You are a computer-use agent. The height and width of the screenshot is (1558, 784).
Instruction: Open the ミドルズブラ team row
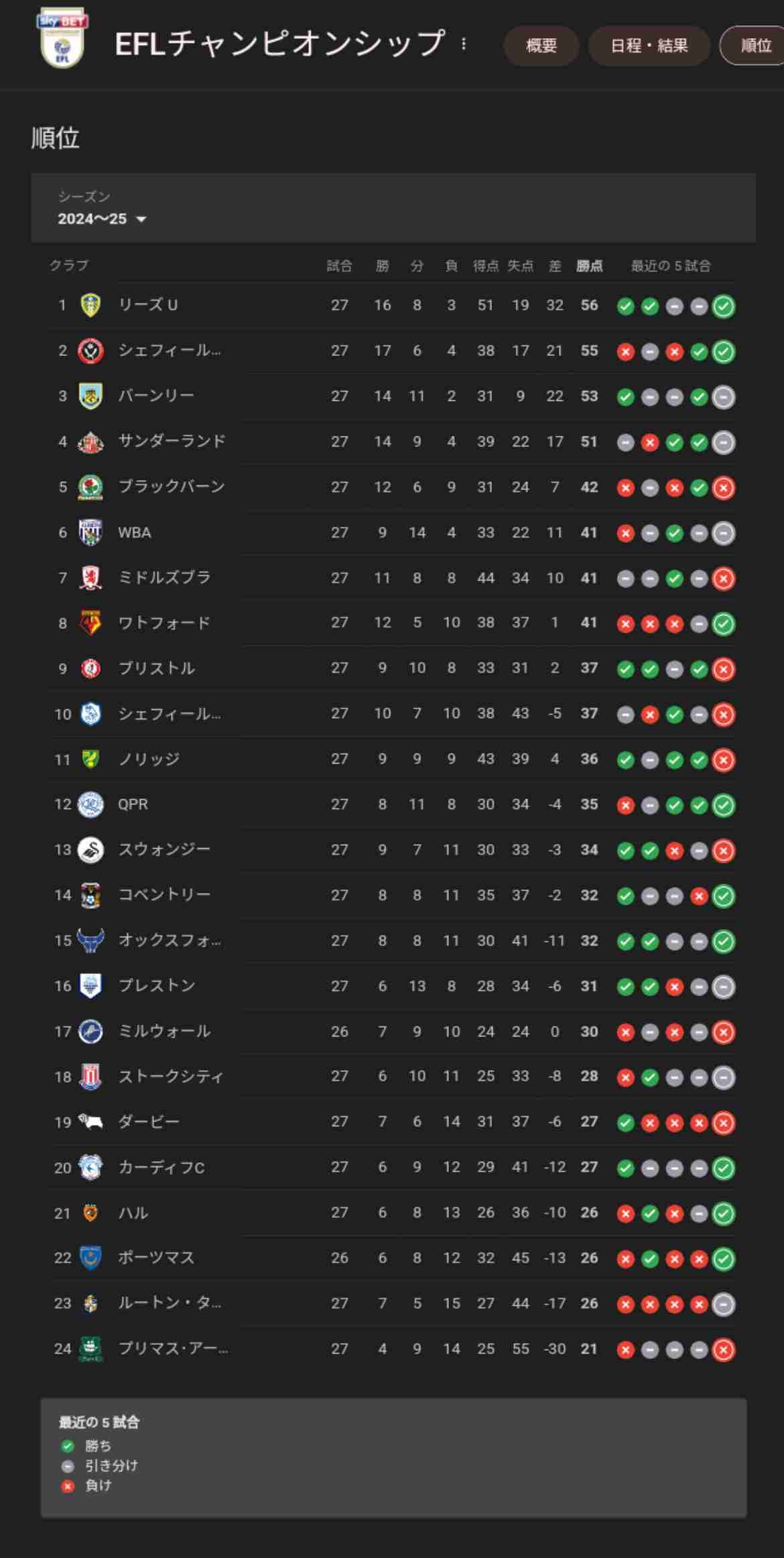(x=164, y=578)
